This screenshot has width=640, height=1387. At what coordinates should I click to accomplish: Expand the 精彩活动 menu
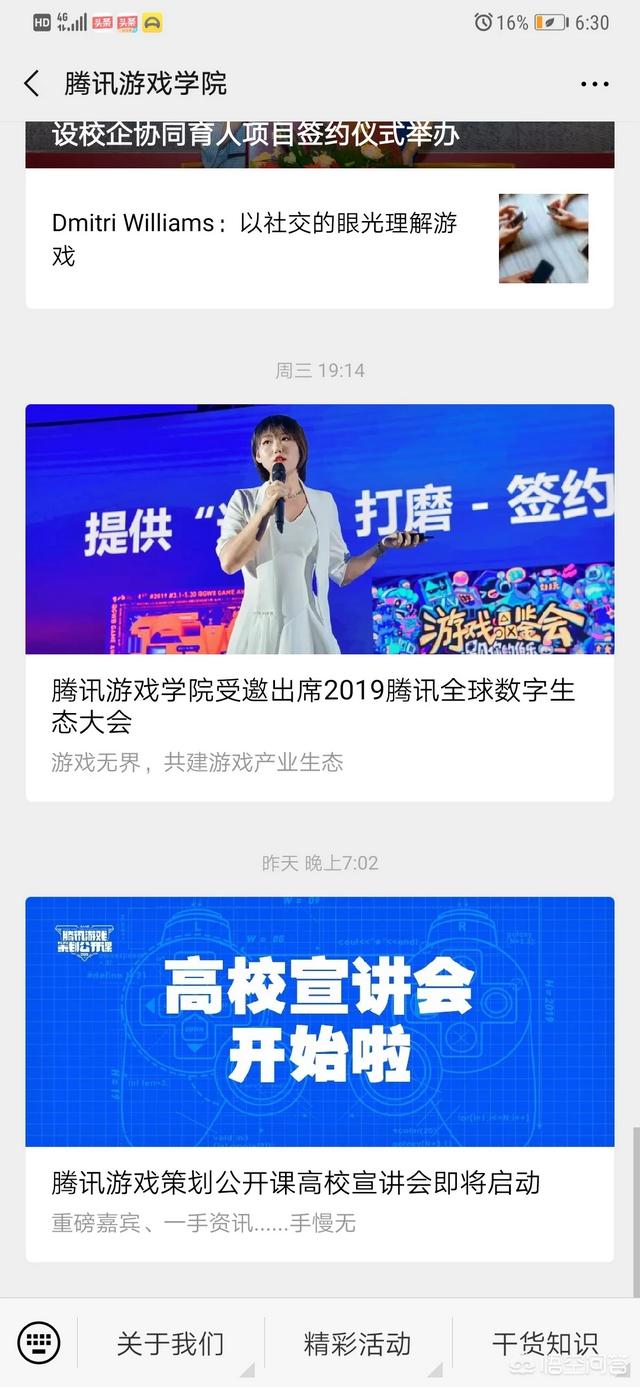(x=357, y=1343)
